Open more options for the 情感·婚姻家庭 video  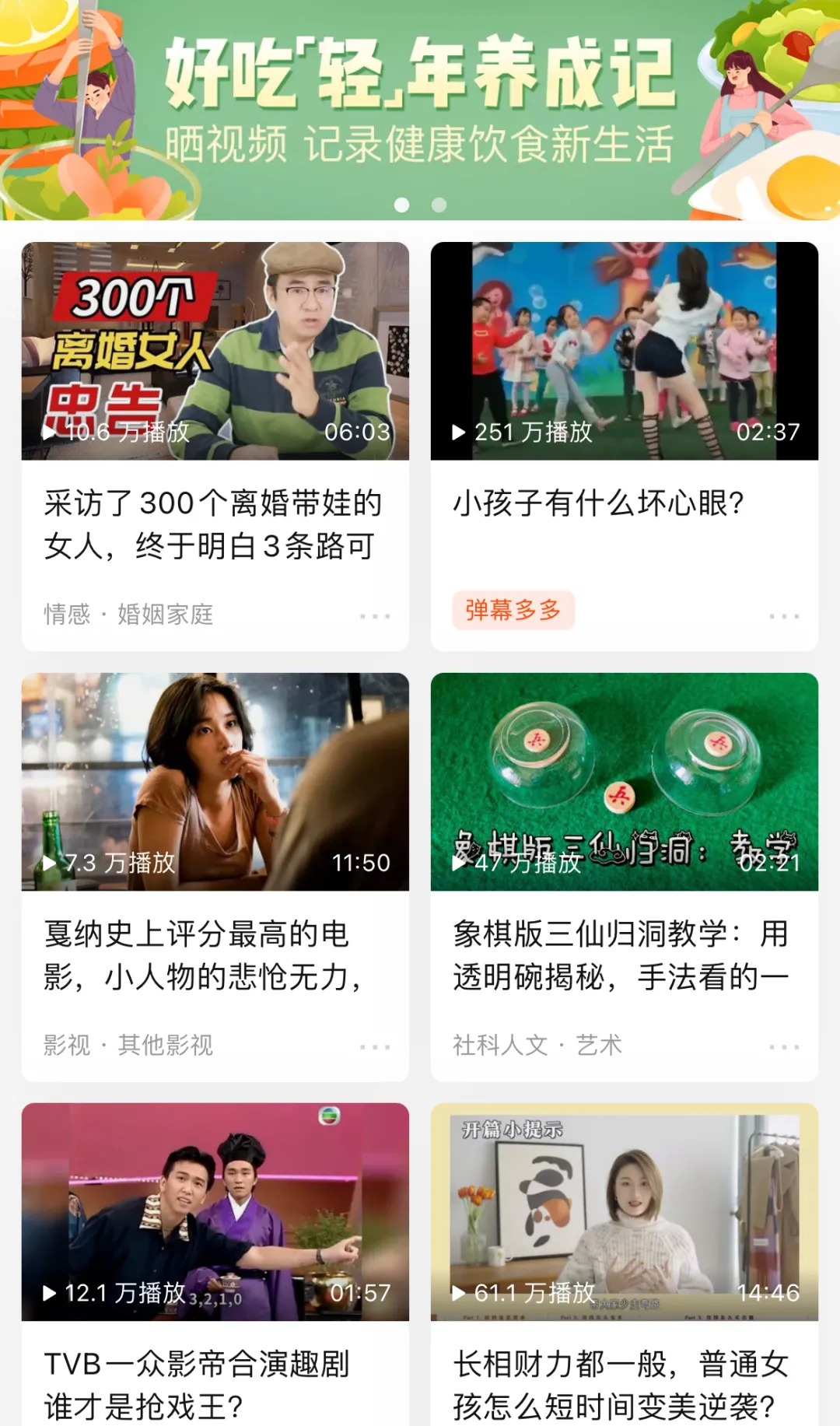pyautogui.click(x=375, y=616)
